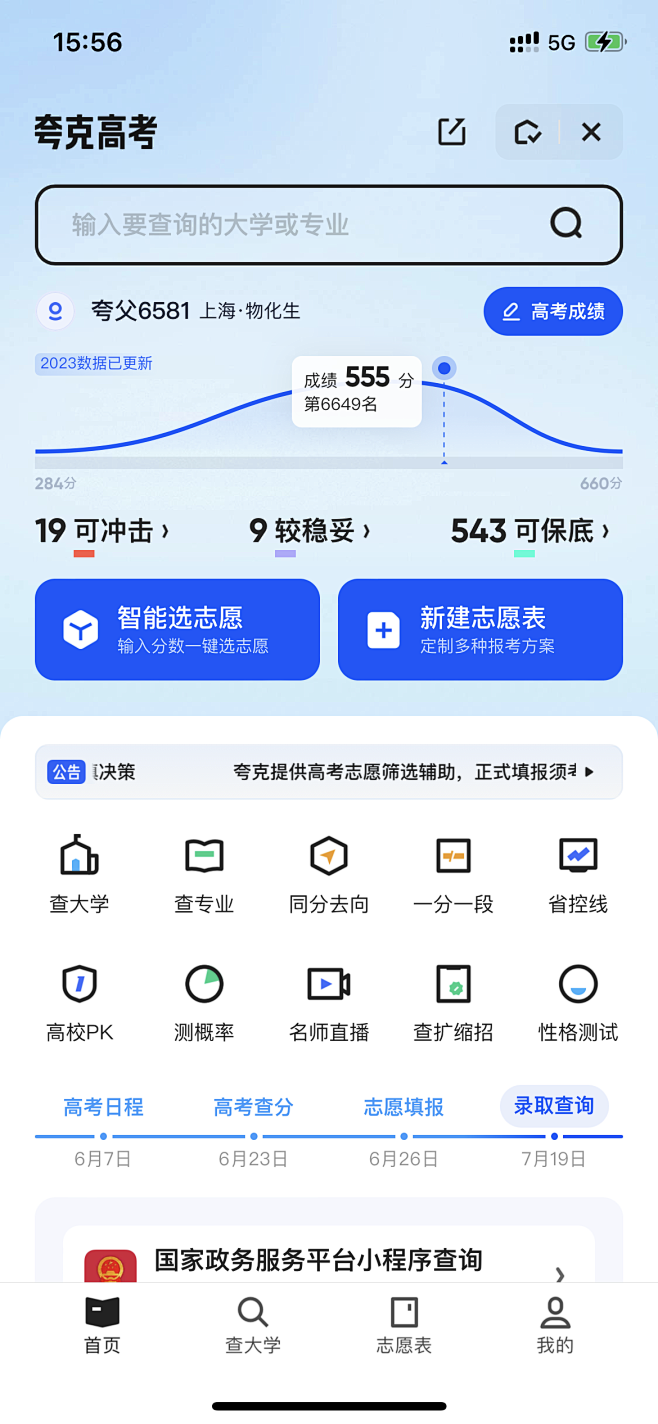This screenshot has height=1424, width=658.
Task: View the 9 较稳妥 schools
Action: point(310,531)
